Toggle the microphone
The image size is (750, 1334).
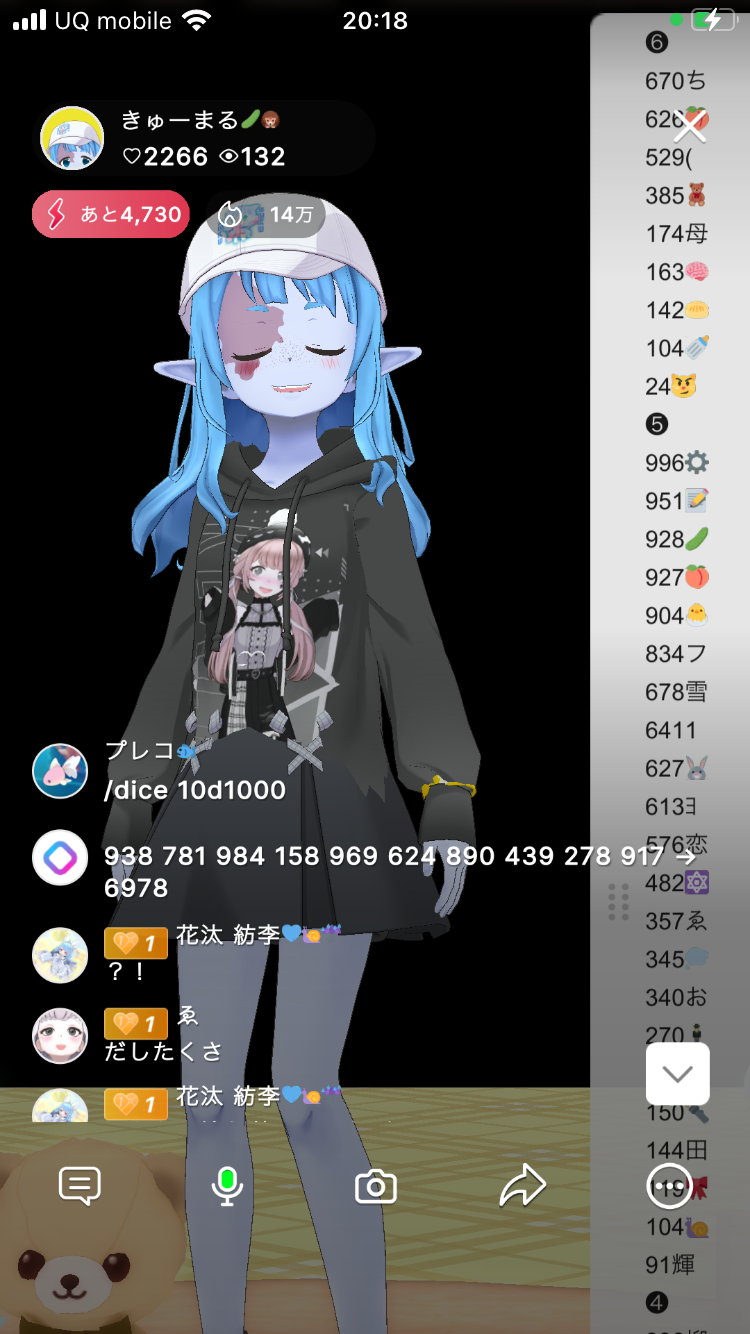227,1186
